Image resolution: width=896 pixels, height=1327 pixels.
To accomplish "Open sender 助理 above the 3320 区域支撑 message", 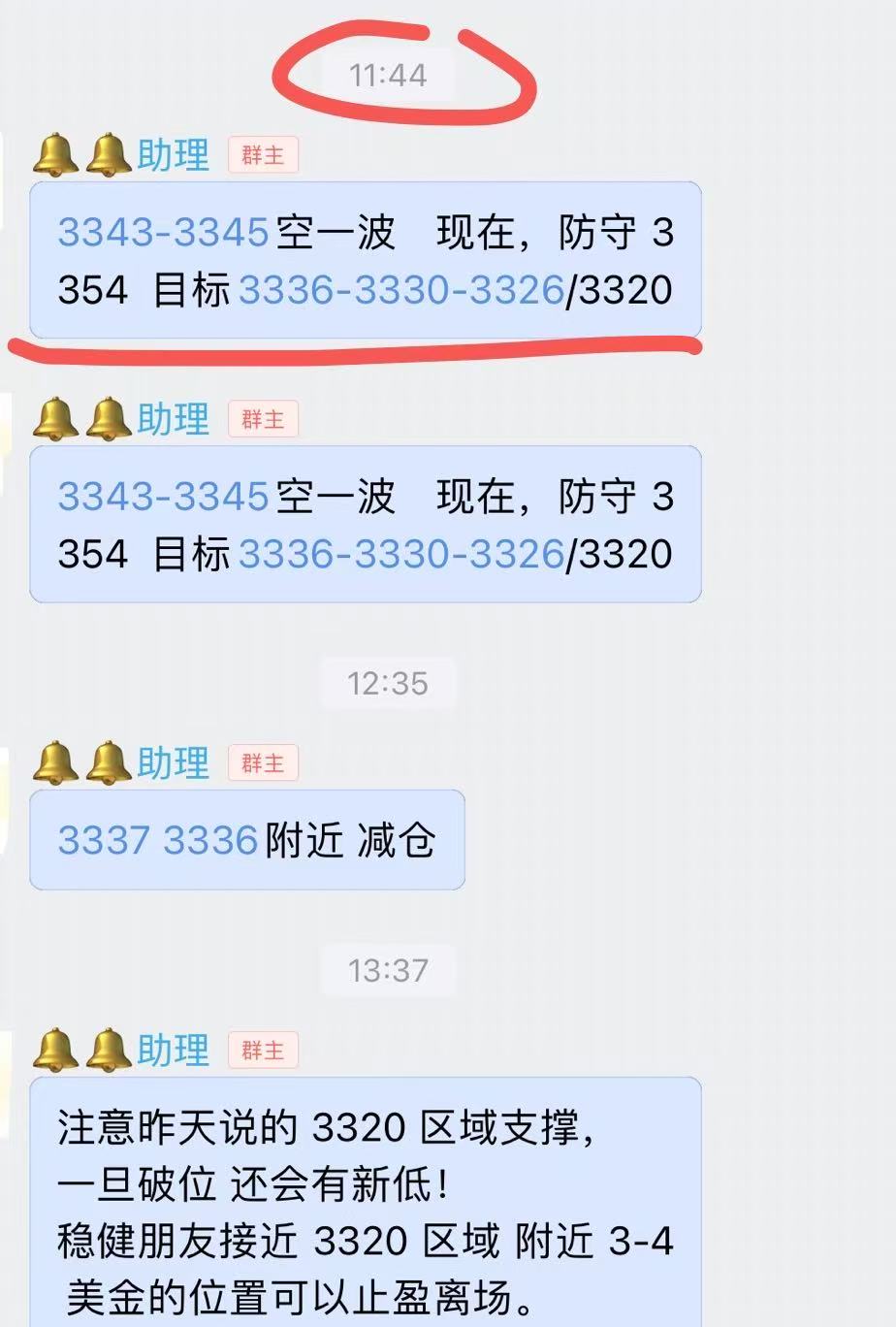I will pyautogui.click(x=173, y=1050).
